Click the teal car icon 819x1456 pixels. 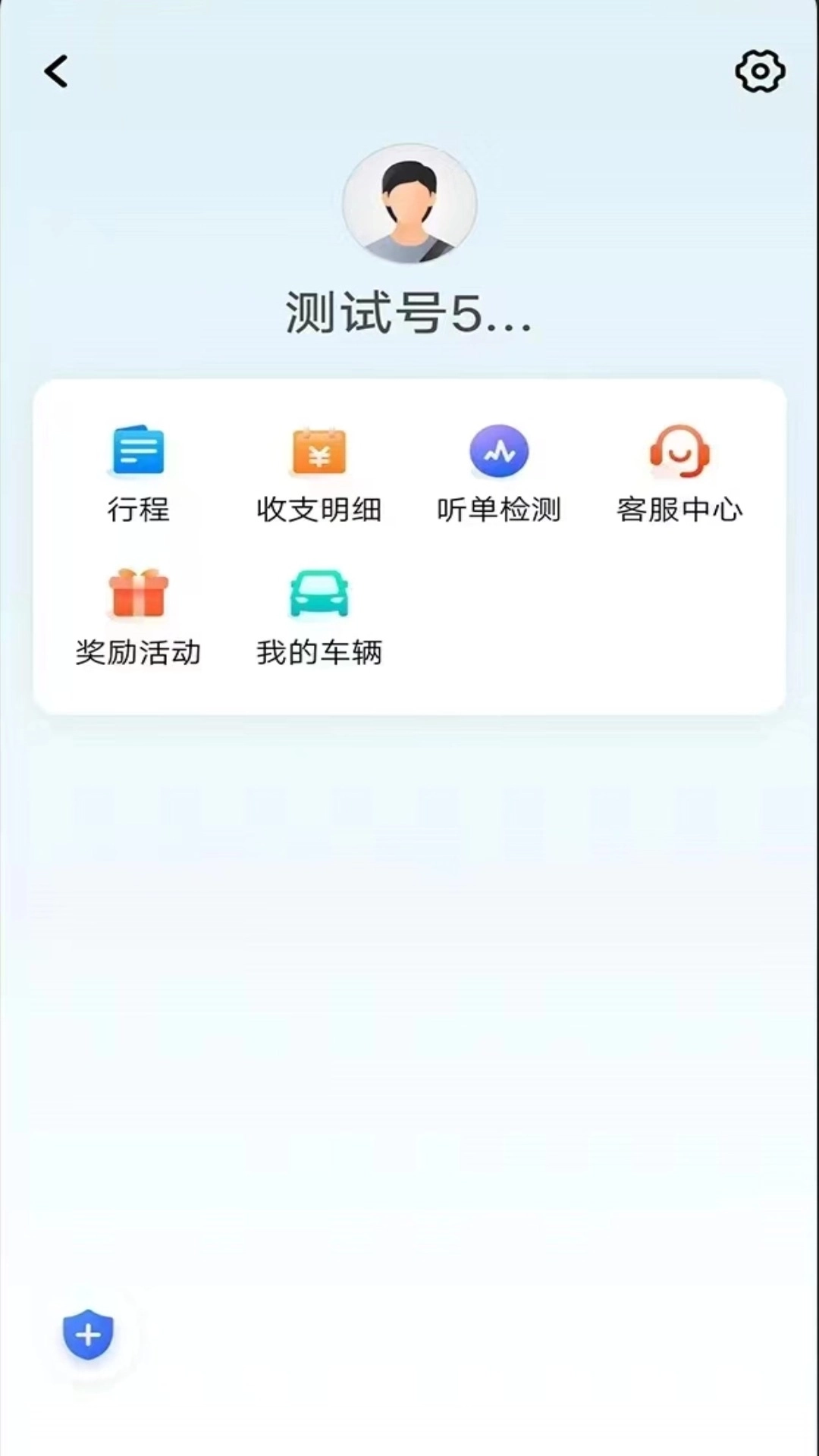(318, 594)
